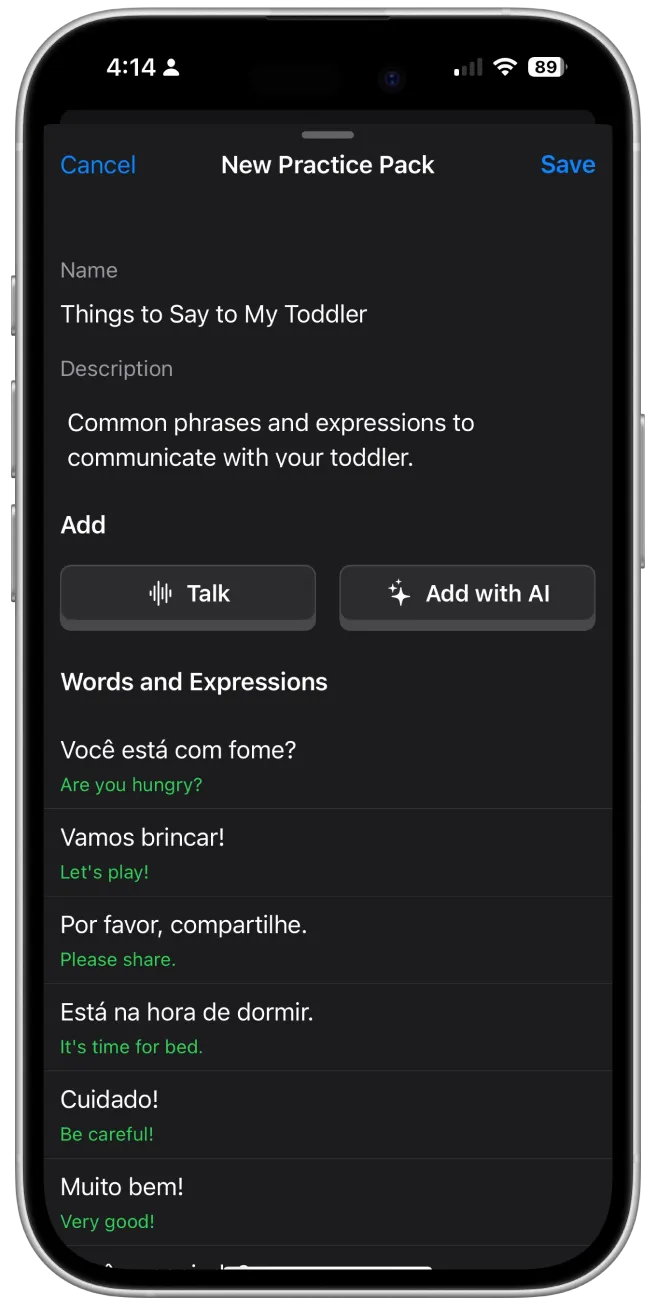Open the 'Cuidado!' expression
This screenshot has width=656, height=1306.
click(328, 1115)
